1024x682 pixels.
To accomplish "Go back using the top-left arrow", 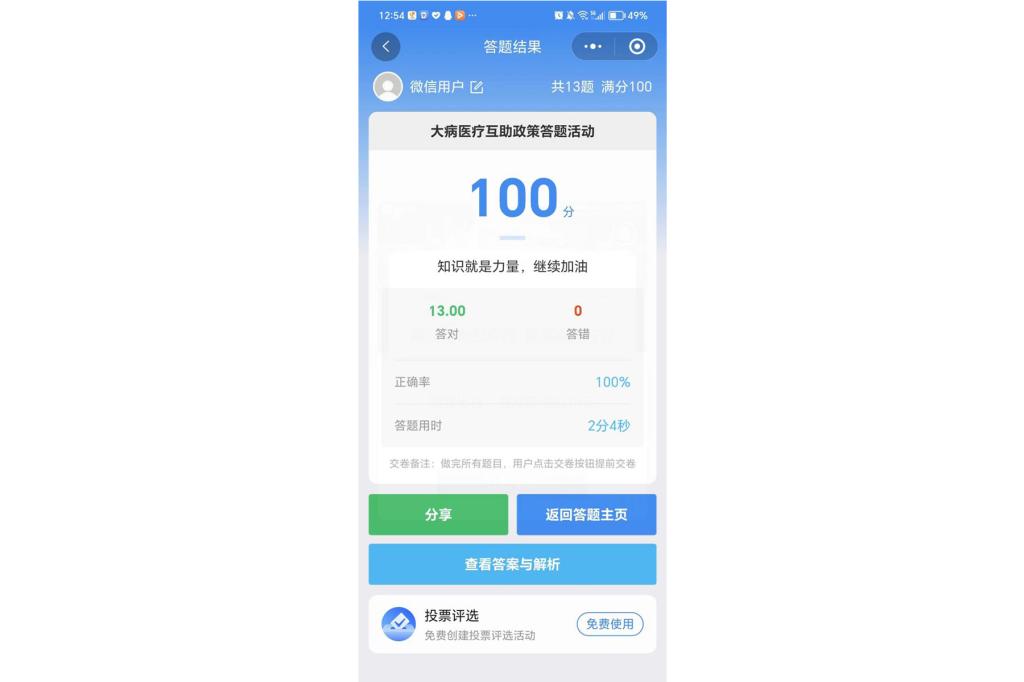I will (x=385, y=47).
